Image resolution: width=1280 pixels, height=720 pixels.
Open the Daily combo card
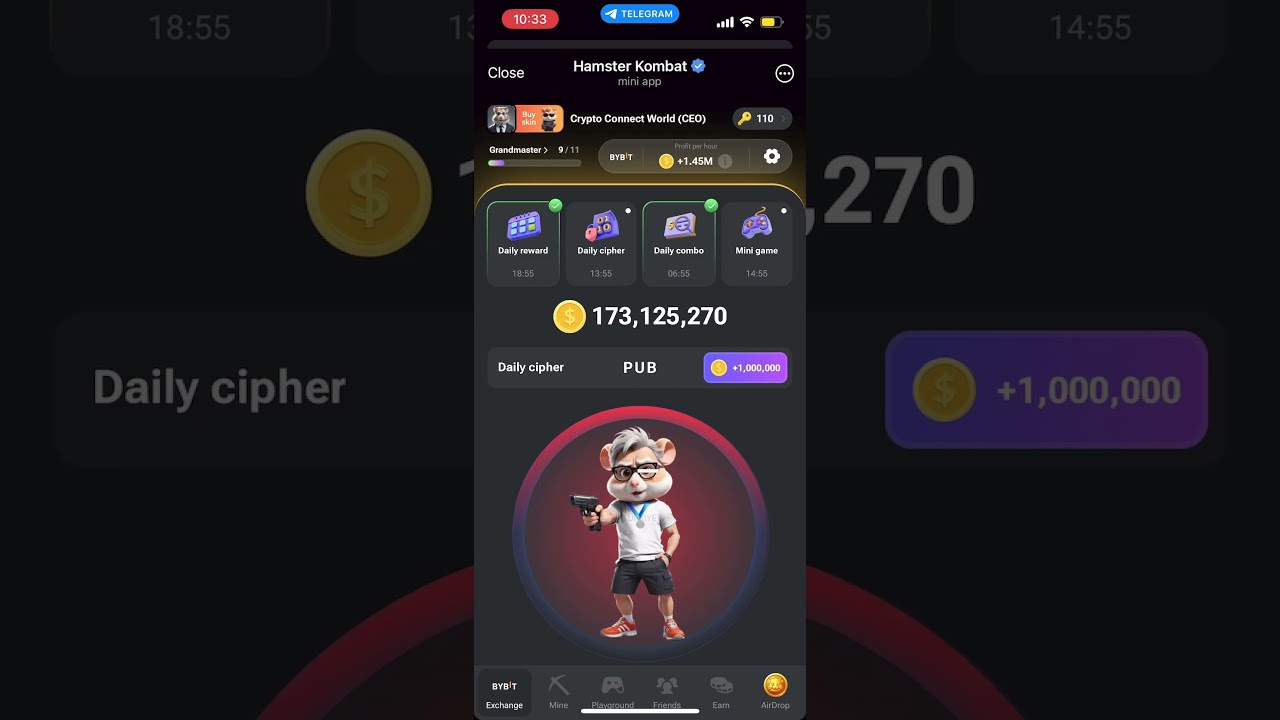[679, 243]
